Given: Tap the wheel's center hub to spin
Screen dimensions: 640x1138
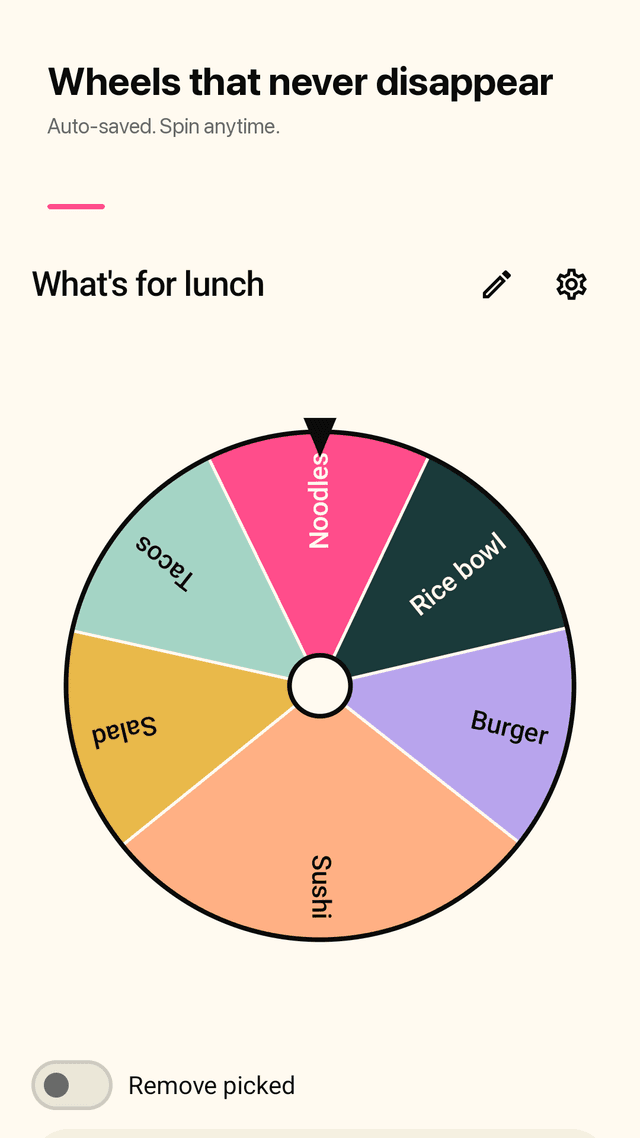Looking at the screenshot, I should click(x=320, y=686).
